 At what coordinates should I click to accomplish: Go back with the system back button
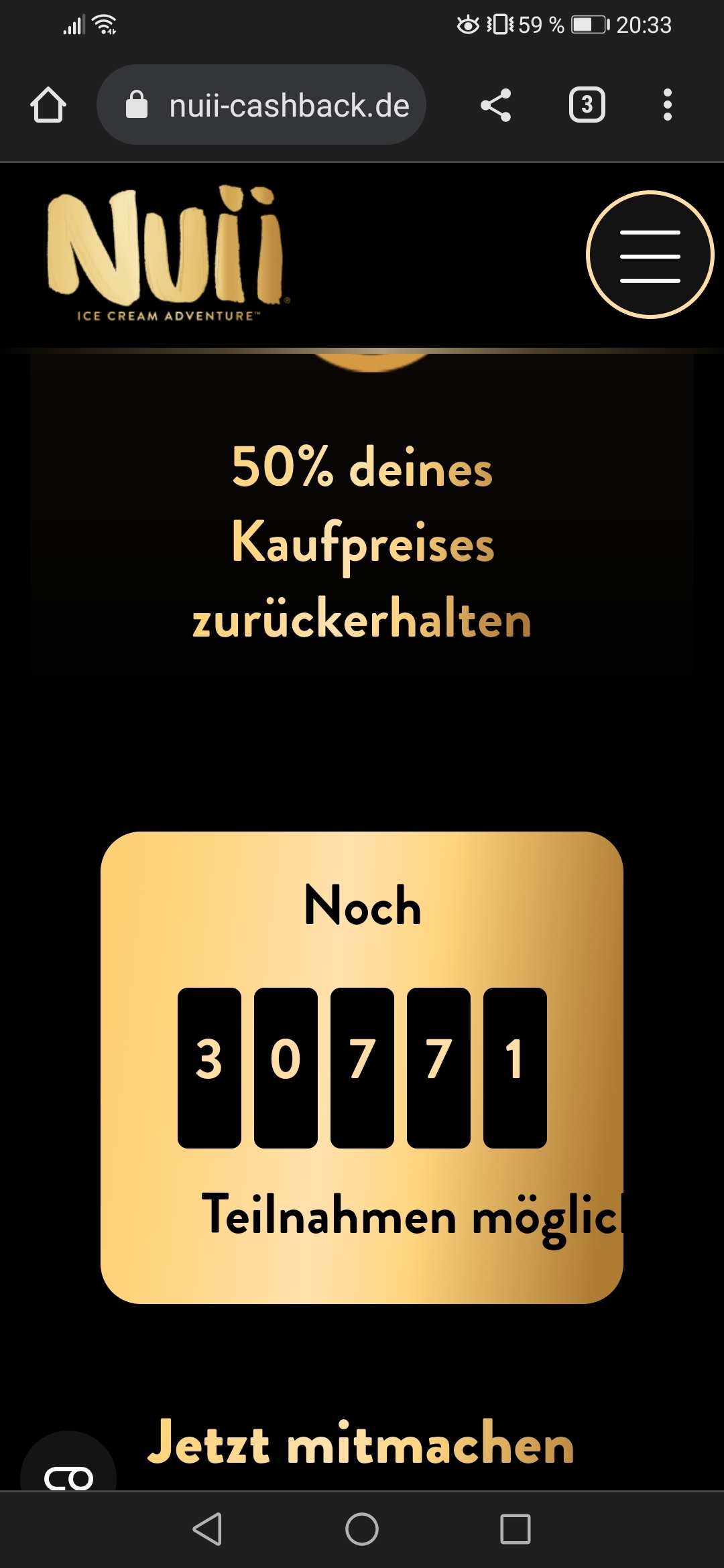(x=207, y=1529)
